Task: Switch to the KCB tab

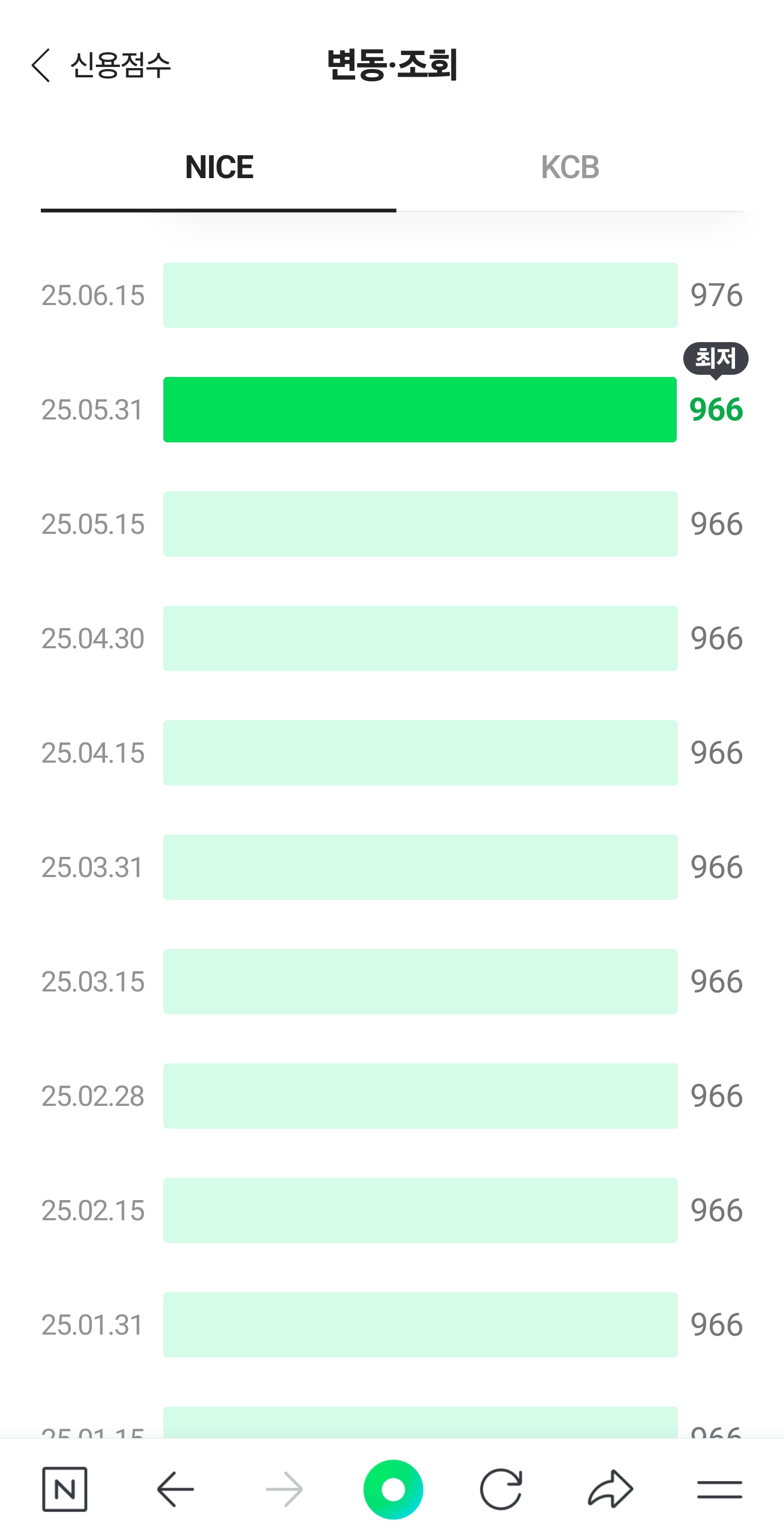Action: pos(569,167)
